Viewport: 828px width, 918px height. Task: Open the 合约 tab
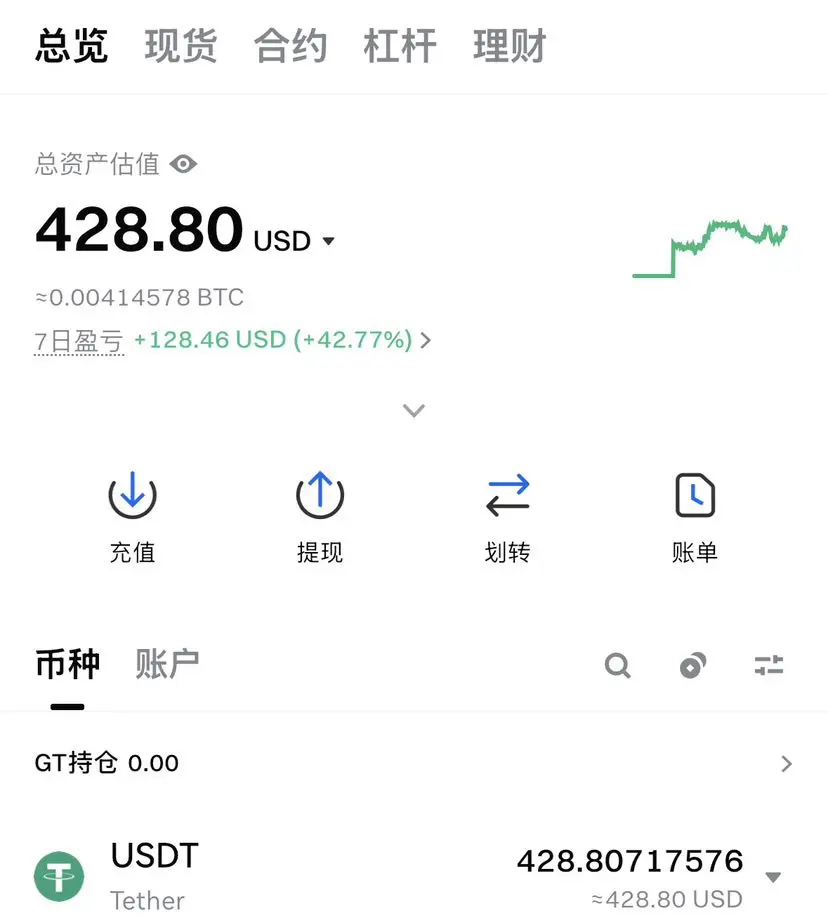pos(290,47)
